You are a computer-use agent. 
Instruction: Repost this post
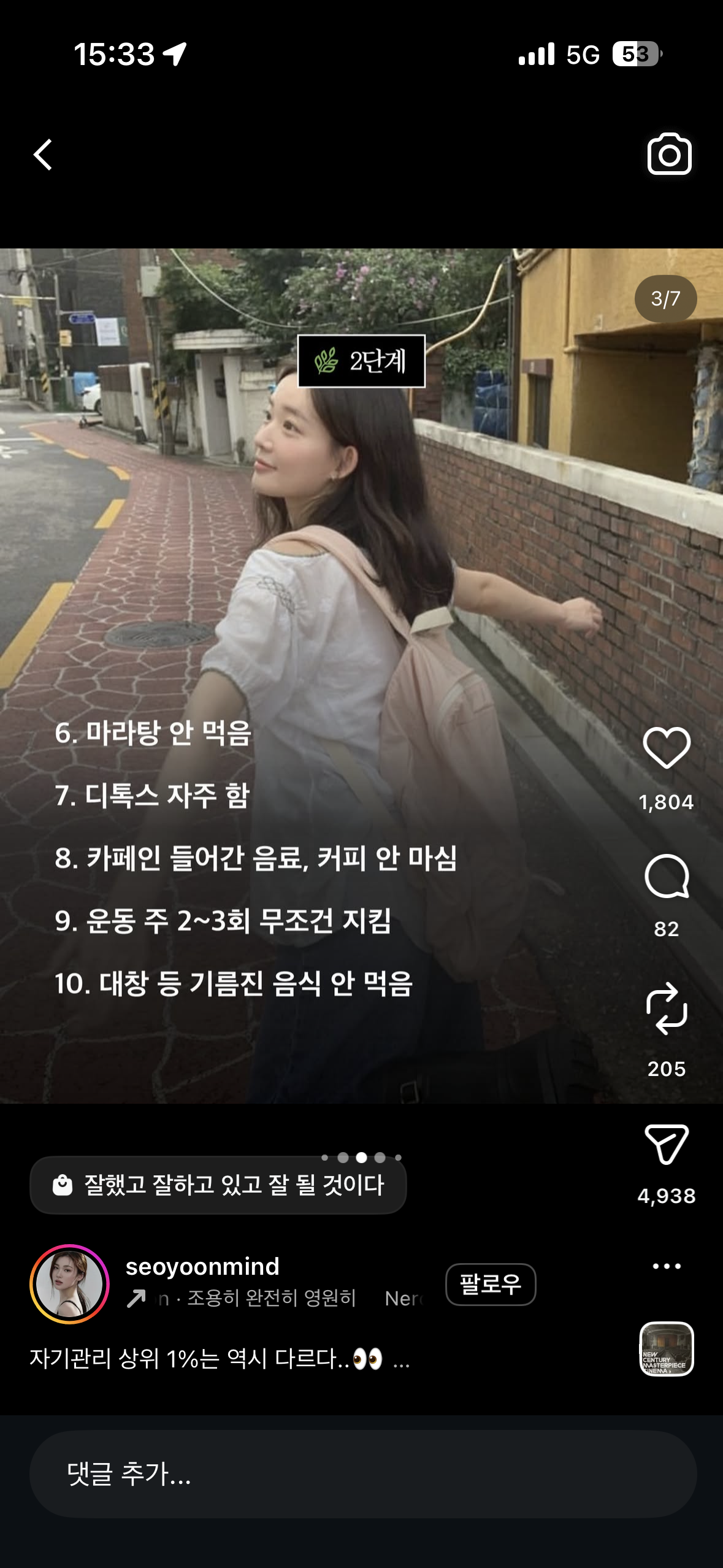pyautogui.click(x=667, y=1009)
